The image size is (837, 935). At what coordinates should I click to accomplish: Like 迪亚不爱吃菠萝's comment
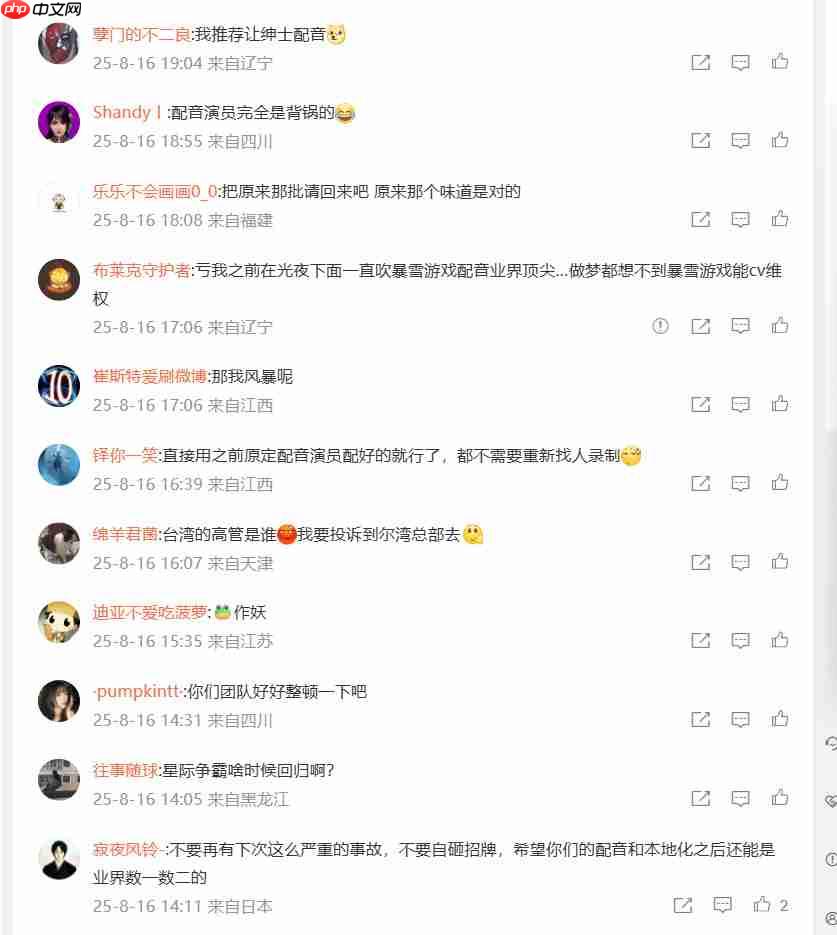780,641
